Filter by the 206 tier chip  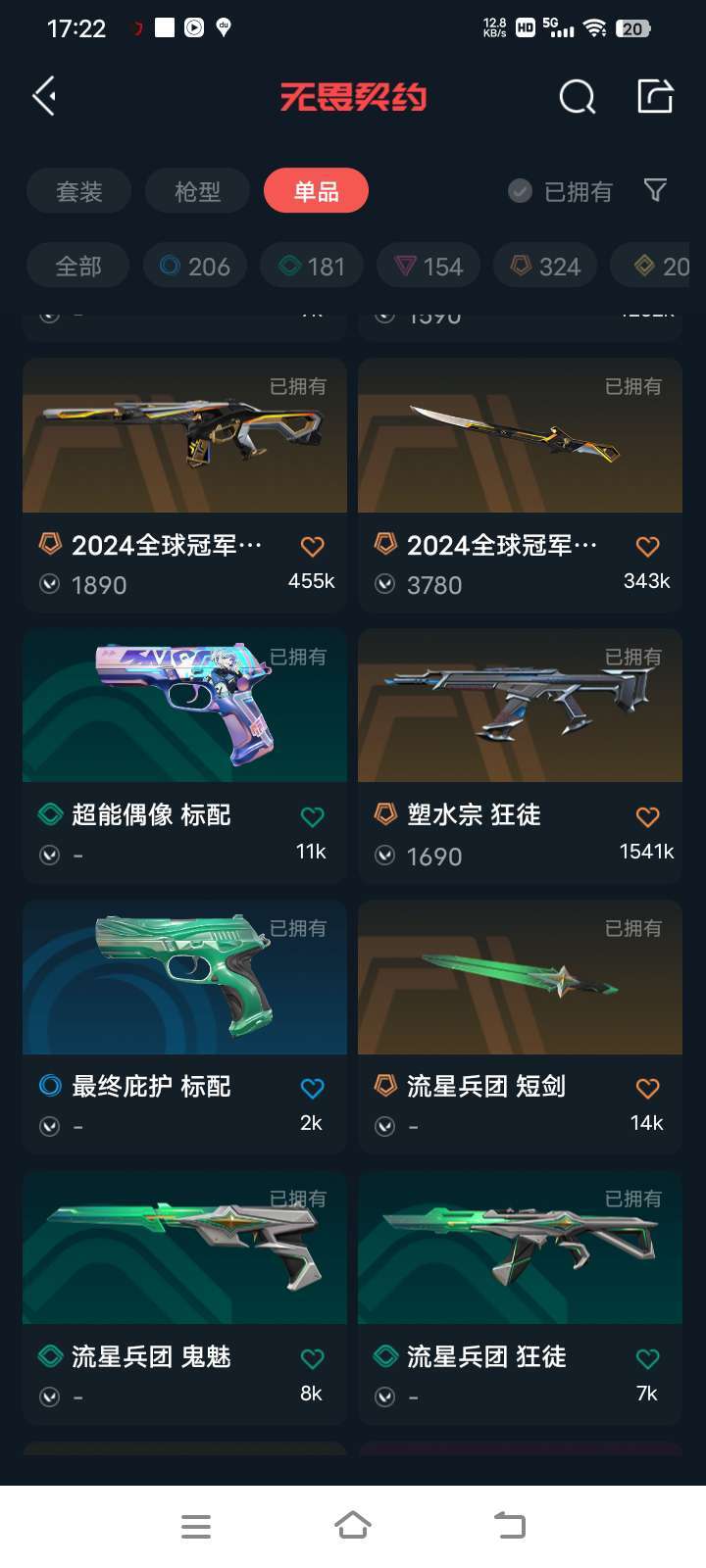tap(194, 266)
